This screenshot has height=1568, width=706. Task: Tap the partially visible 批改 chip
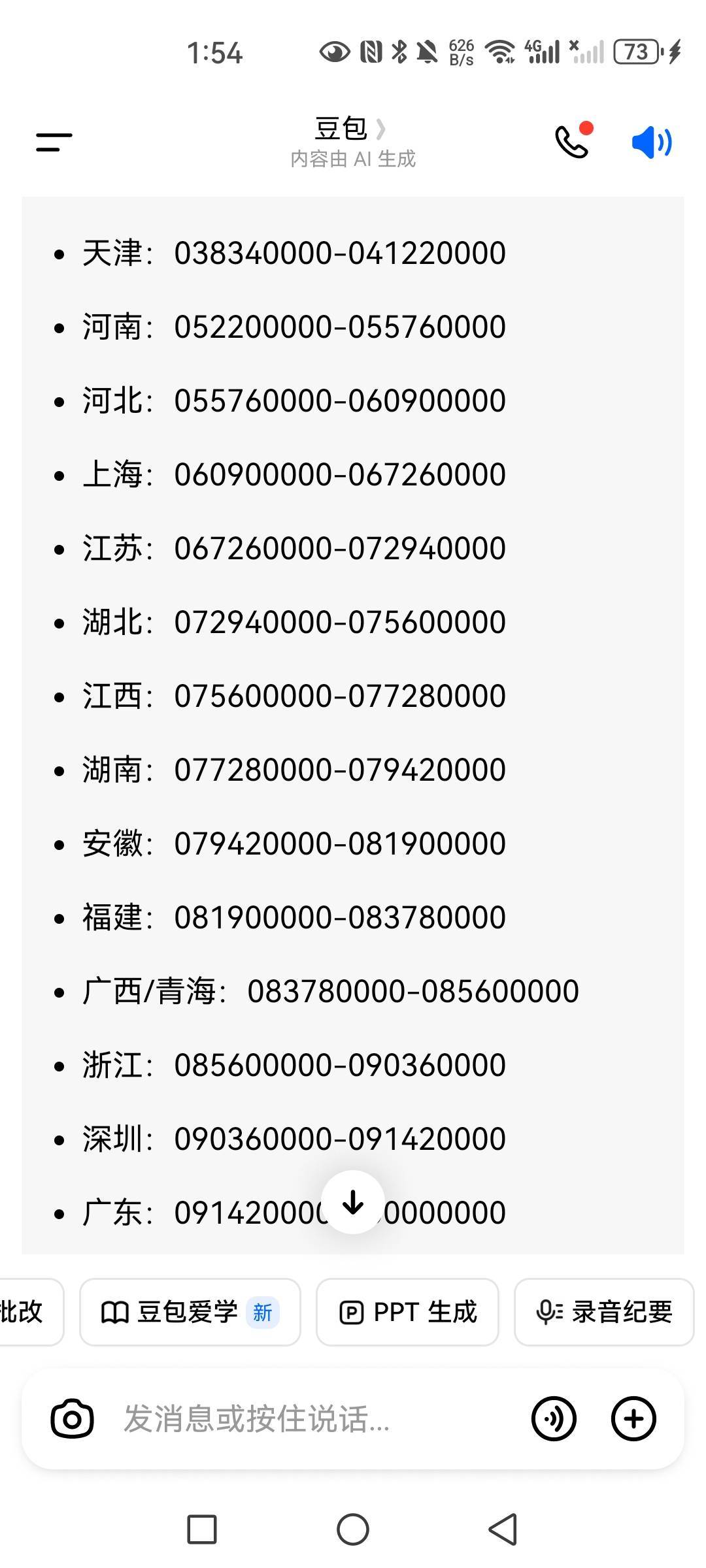pyautogui.click(x=26, y=1312)
